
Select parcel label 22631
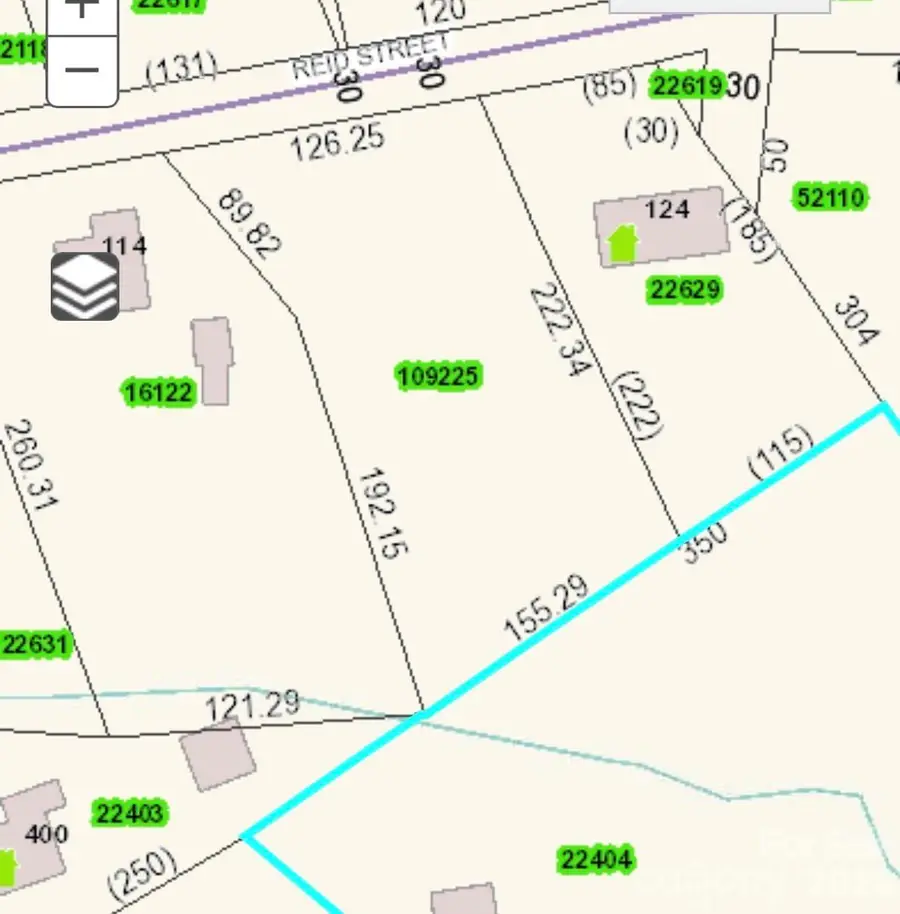[x=36, y=643]
